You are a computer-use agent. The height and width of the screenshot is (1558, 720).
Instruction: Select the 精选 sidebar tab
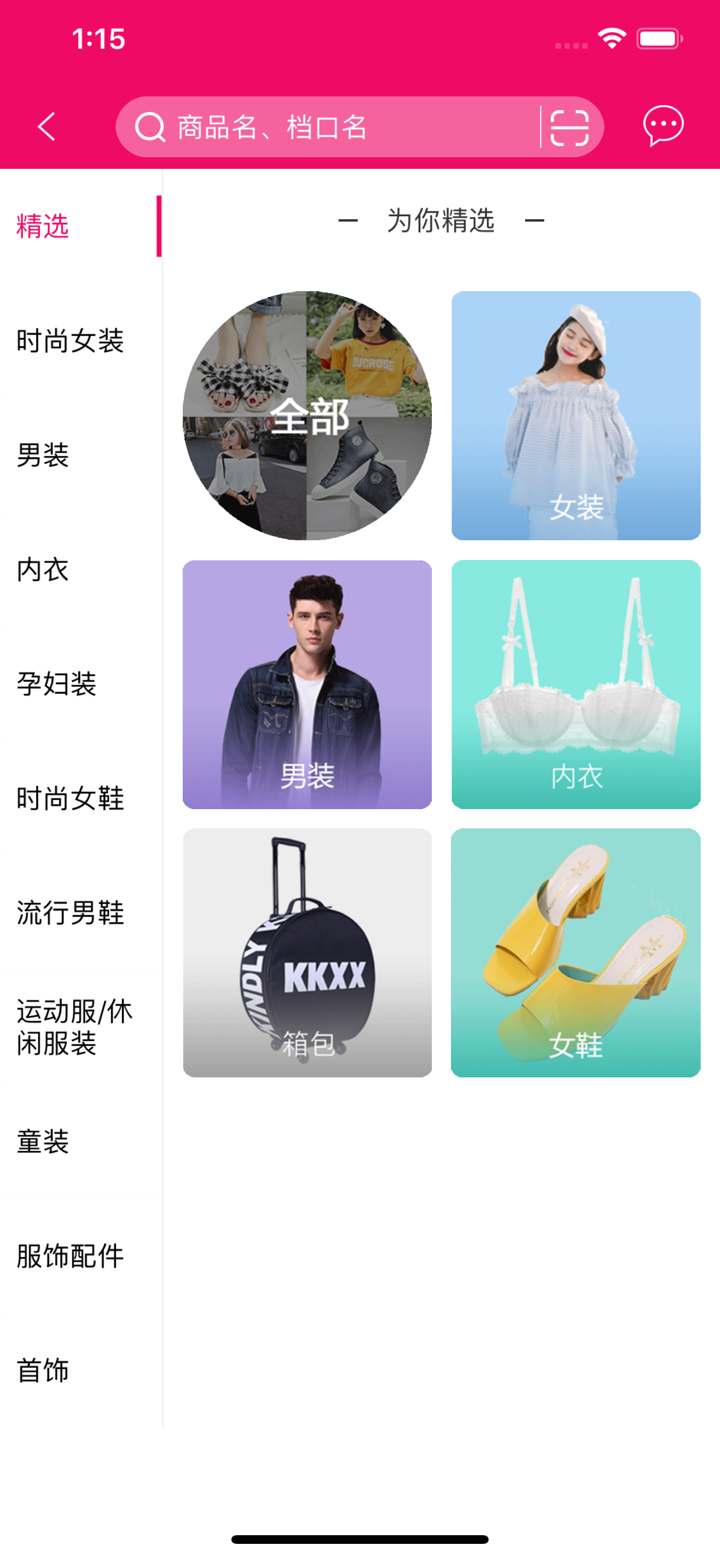42,227
